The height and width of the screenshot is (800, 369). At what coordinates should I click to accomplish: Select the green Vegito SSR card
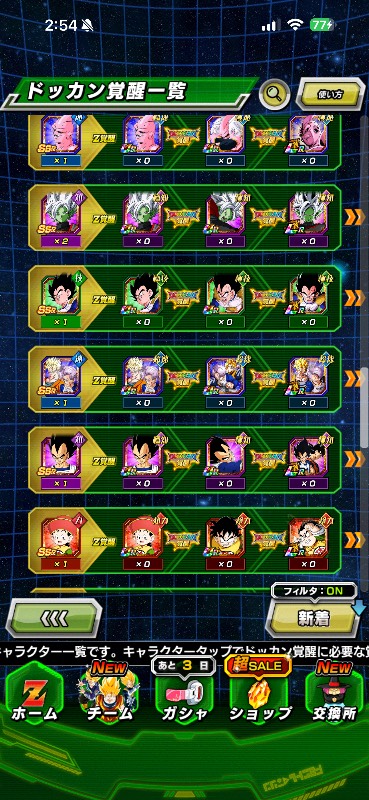[x=61, y=298]
